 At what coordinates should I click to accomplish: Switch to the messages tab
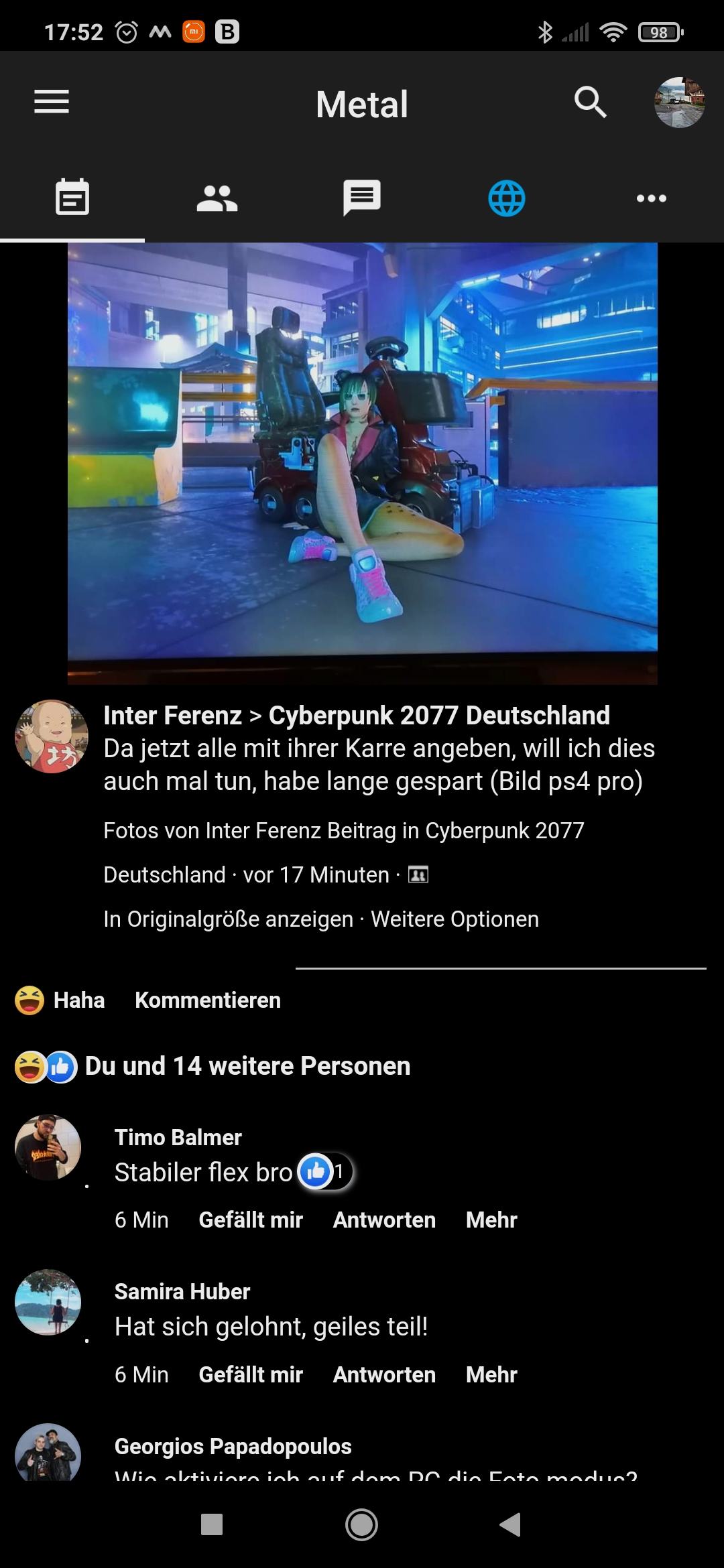click(x=362, y=198)
